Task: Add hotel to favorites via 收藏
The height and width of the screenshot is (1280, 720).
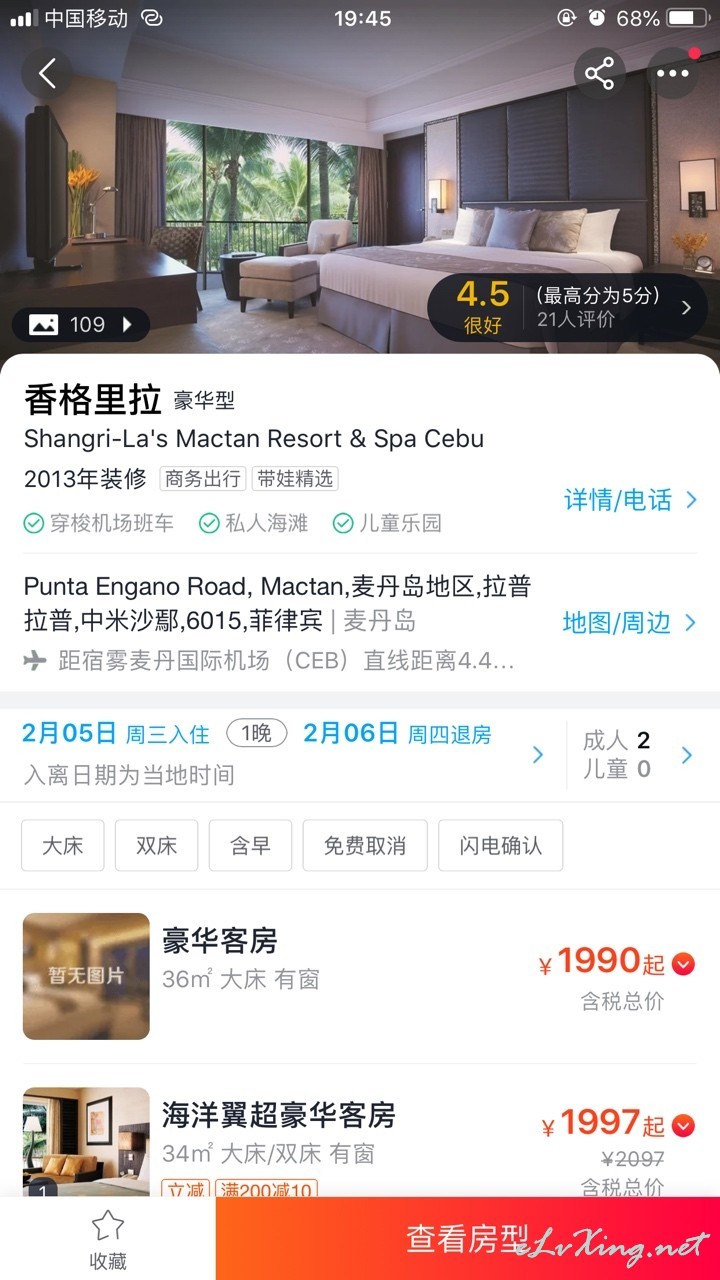Action: coord(108,1239)
